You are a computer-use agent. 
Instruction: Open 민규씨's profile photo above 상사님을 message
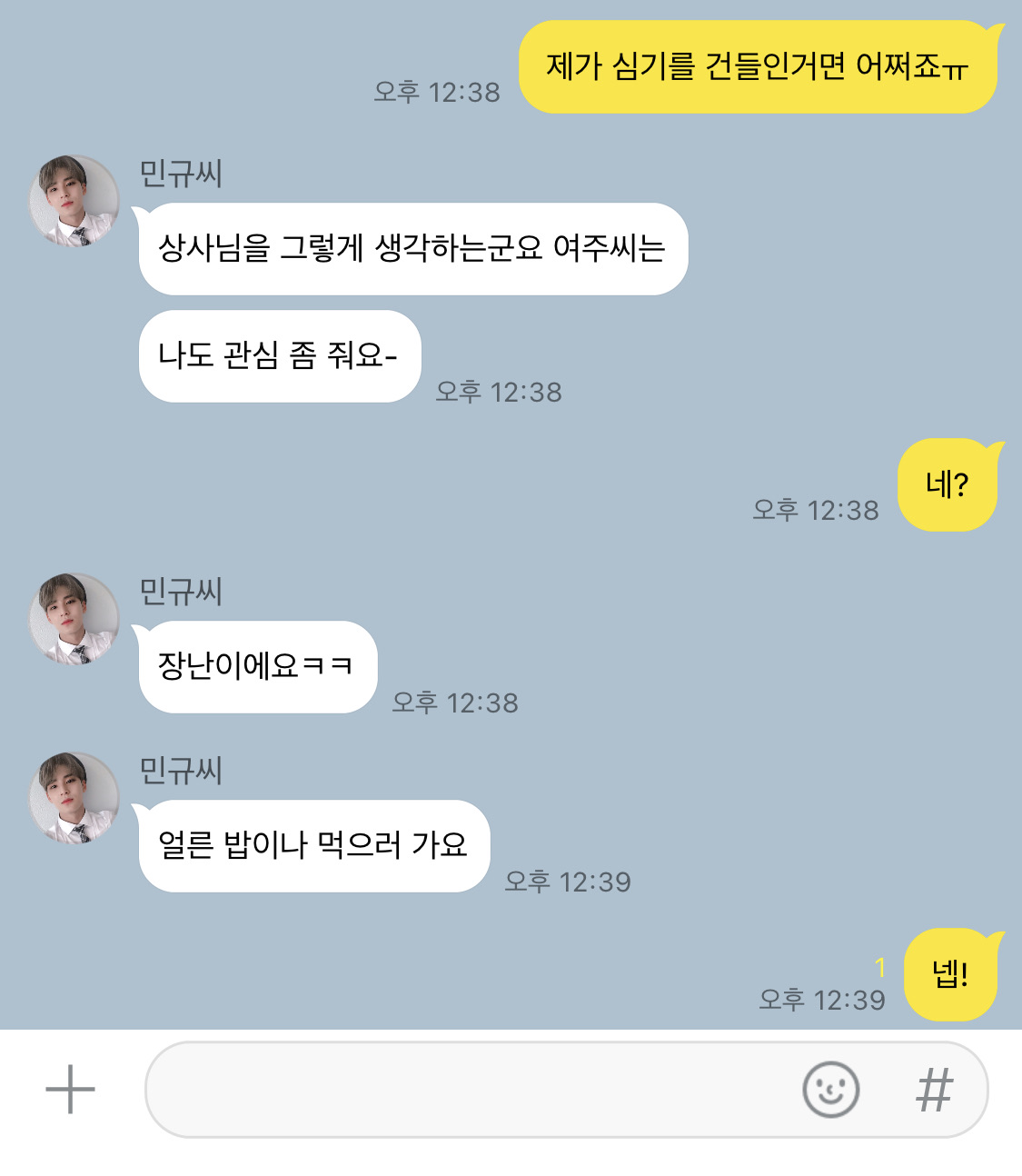click(74, 201)
